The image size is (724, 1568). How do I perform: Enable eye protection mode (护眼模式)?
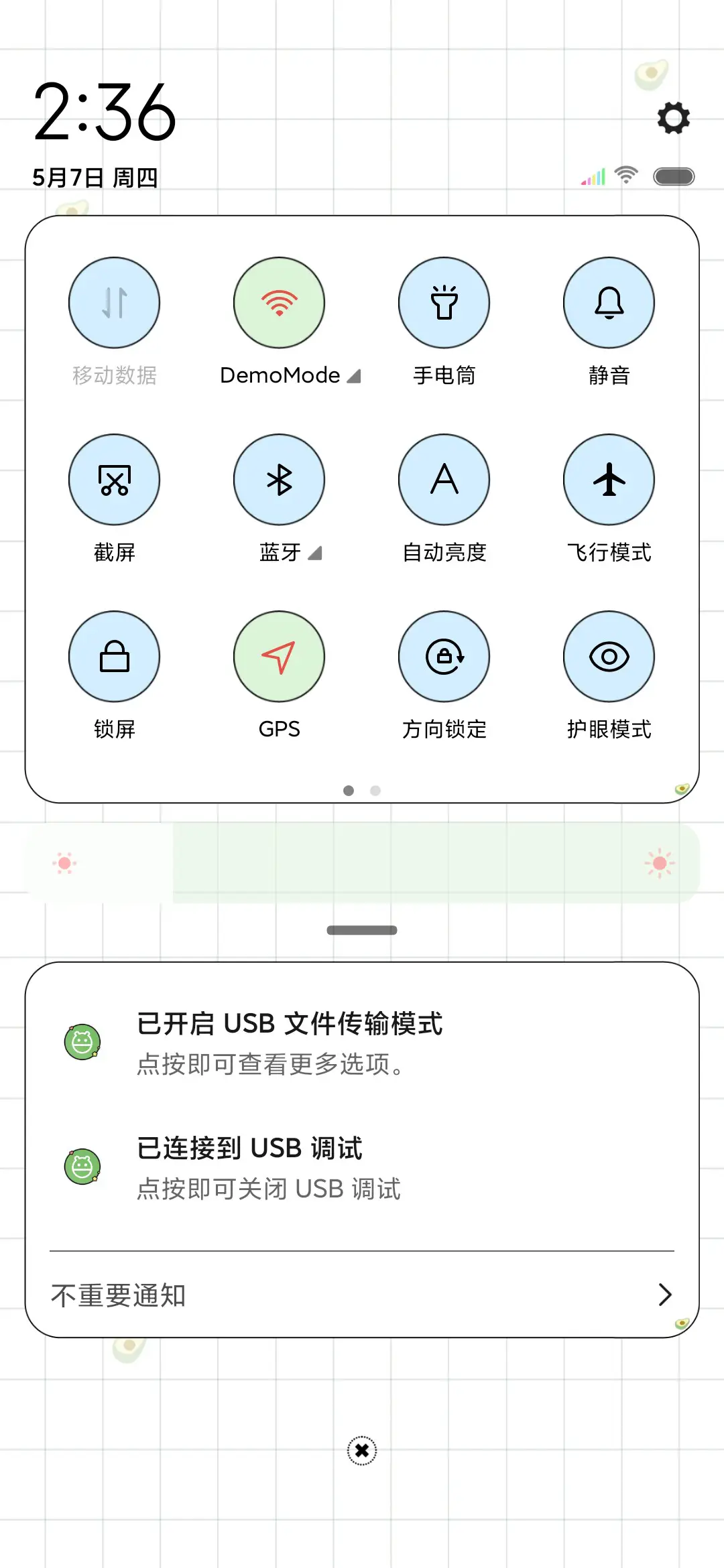pos(608,657)
